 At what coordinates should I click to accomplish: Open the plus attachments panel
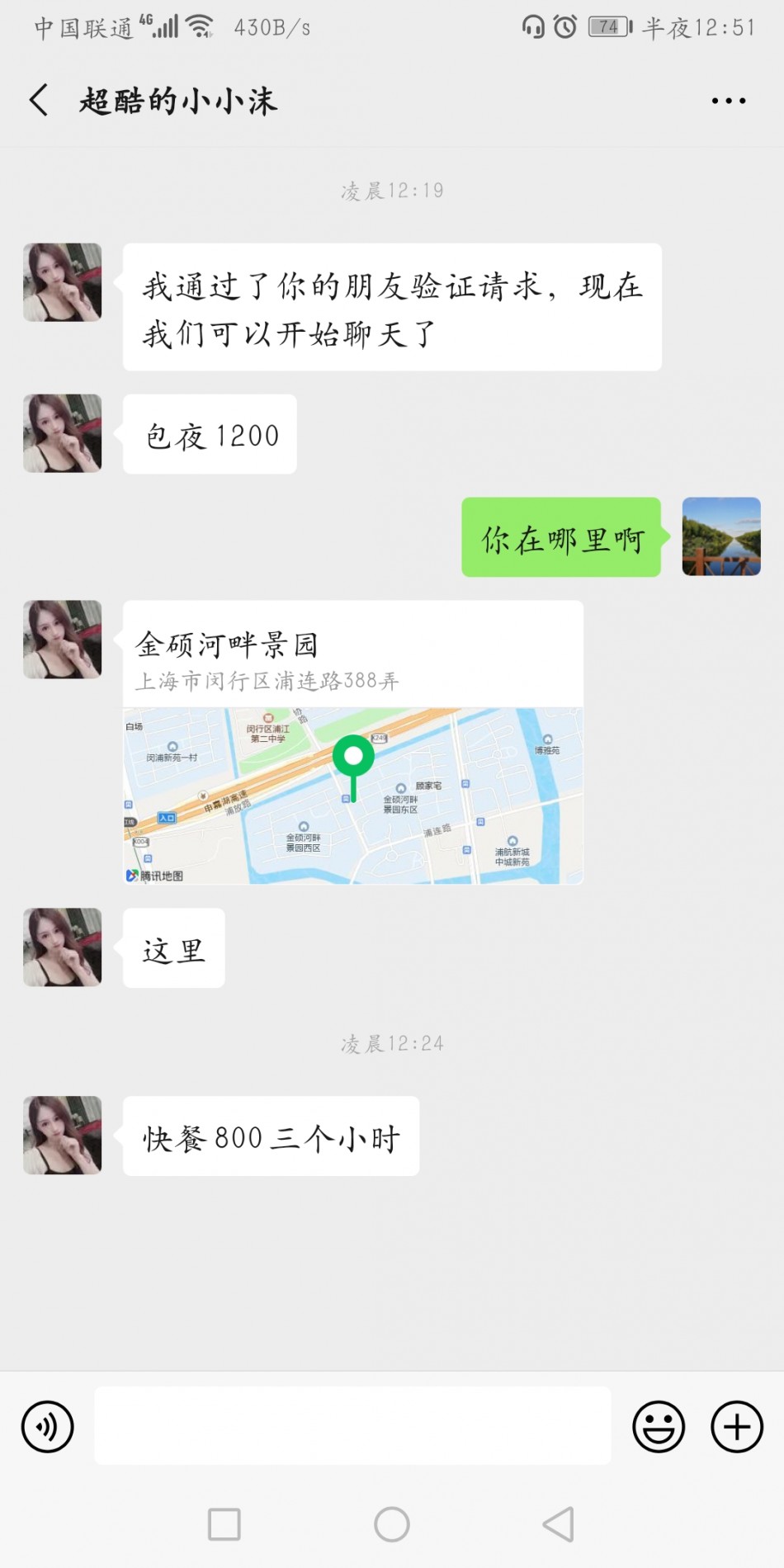[x=736, y=1426]
